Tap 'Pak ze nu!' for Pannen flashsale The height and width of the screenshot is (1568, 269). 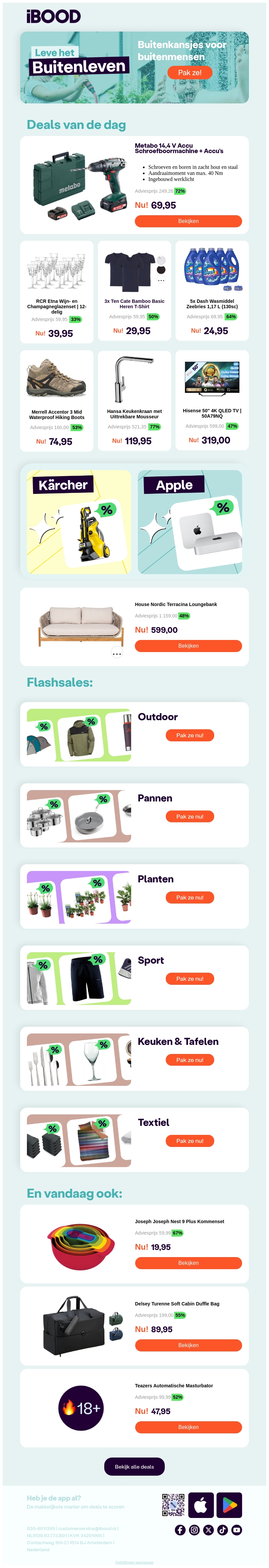click(190, 816)
